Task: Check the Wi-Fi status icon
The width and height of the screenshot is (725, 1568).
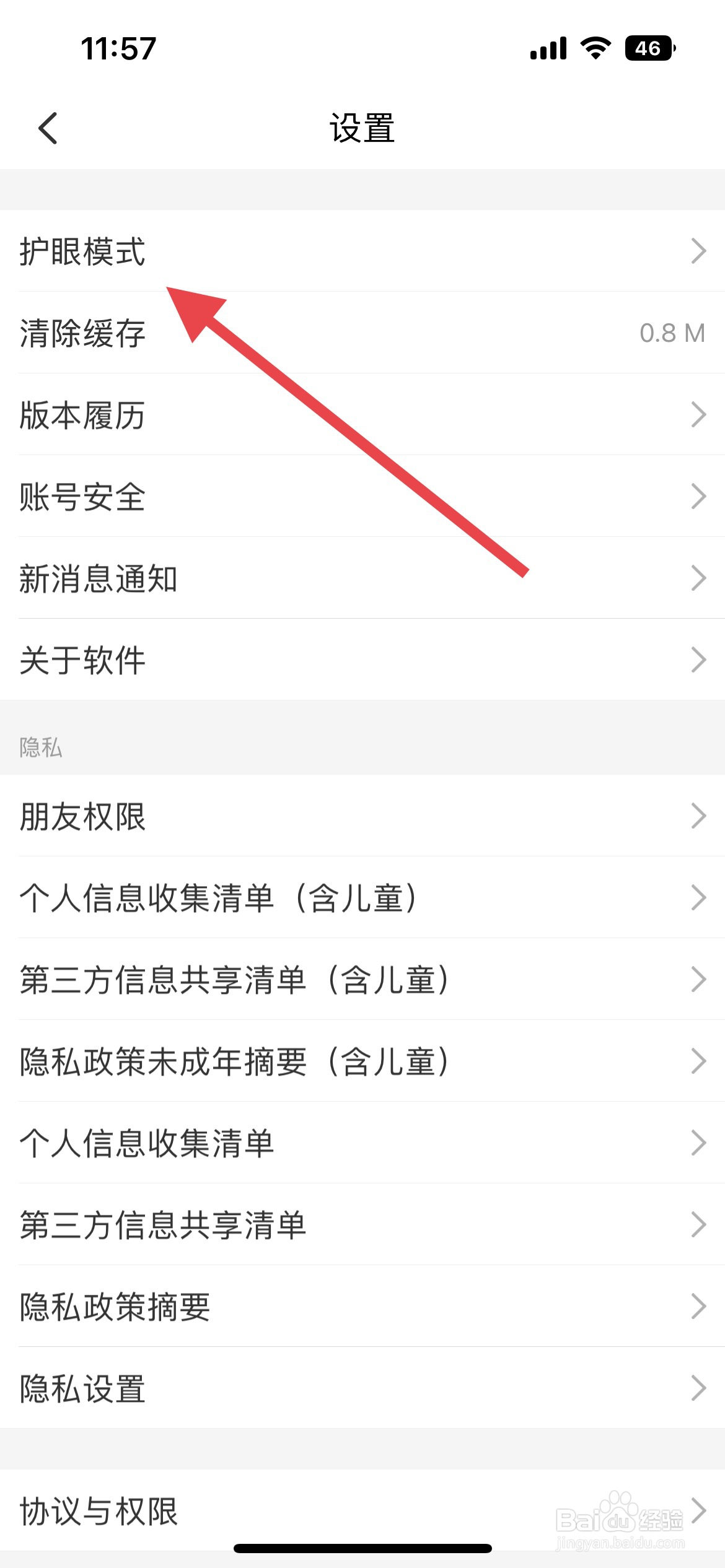Action: point(594,49)
